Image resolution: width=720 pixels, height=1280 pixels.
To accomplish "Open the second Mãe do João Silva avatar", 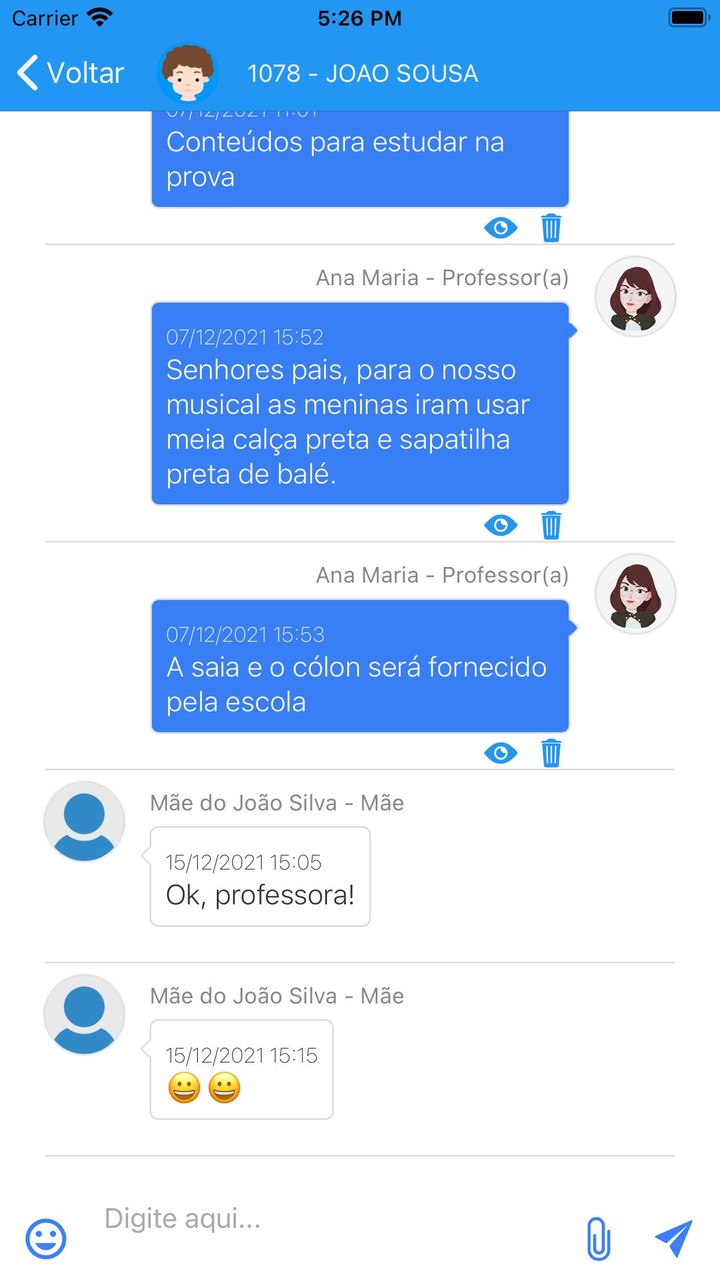I will tap(84, 1013).
